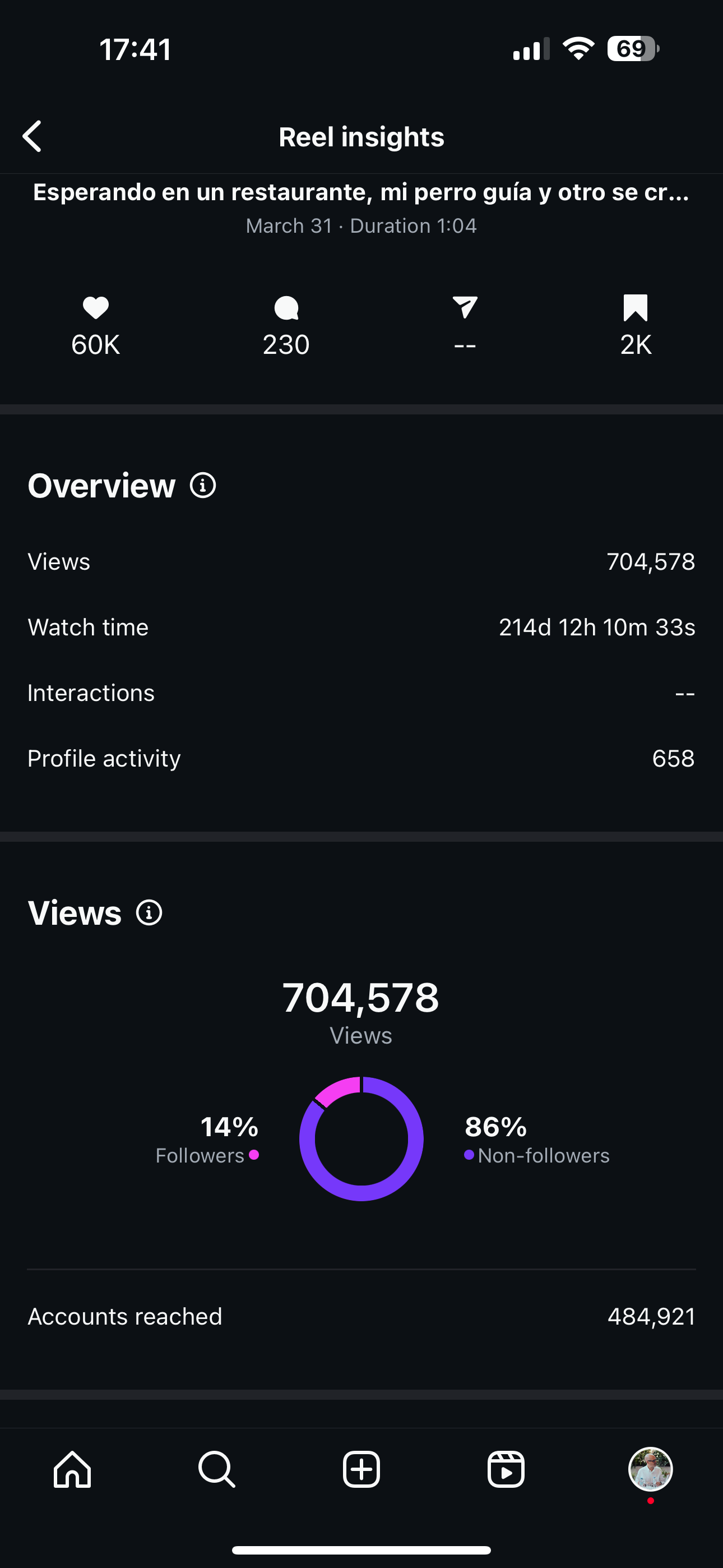Viewport: 723px width, 1568px height.
Task: Create a new post
Action: [361, 1469]
